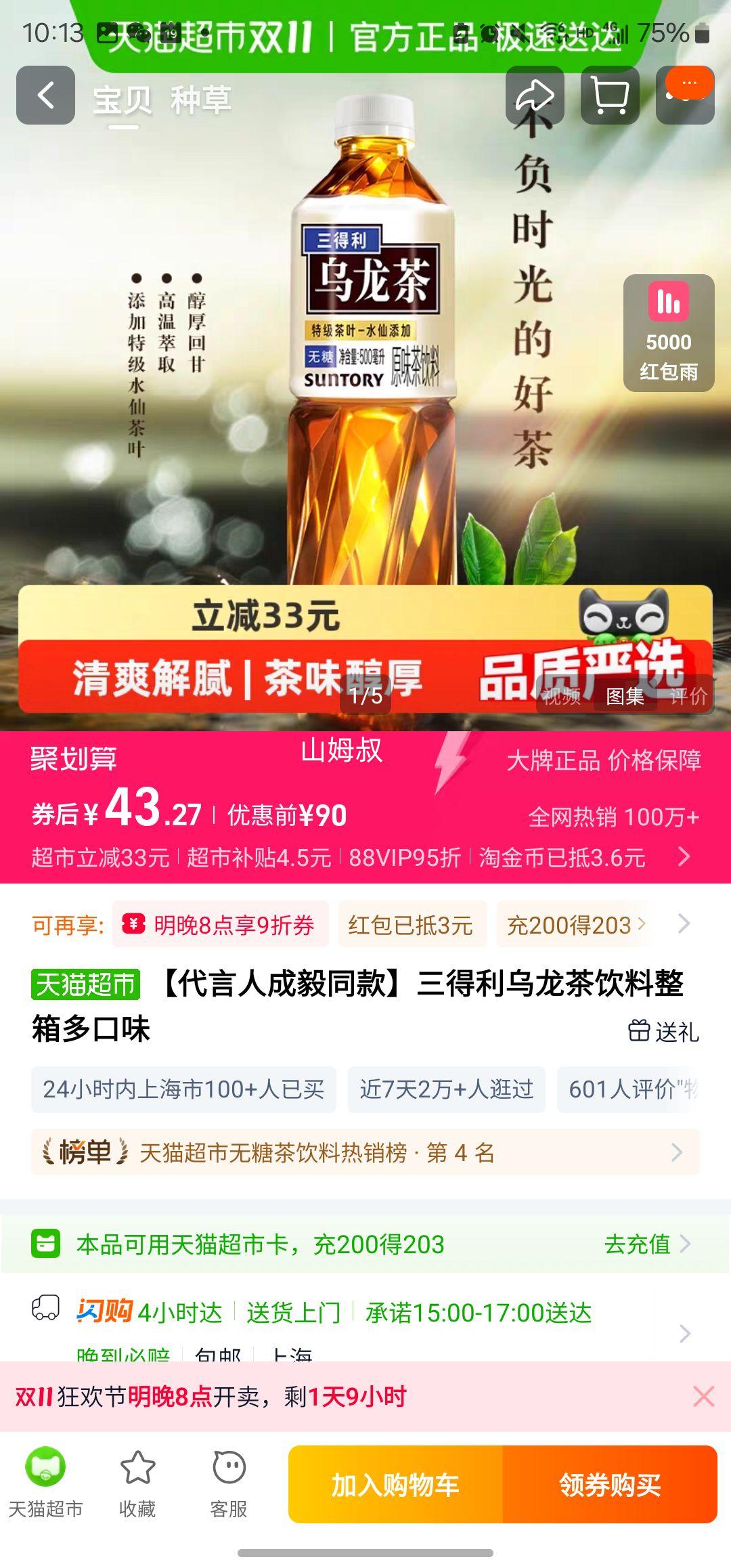Tap 送礼 to gift this item
The width and height of the screenshot is (731, 1568).
pos(663,1031)
